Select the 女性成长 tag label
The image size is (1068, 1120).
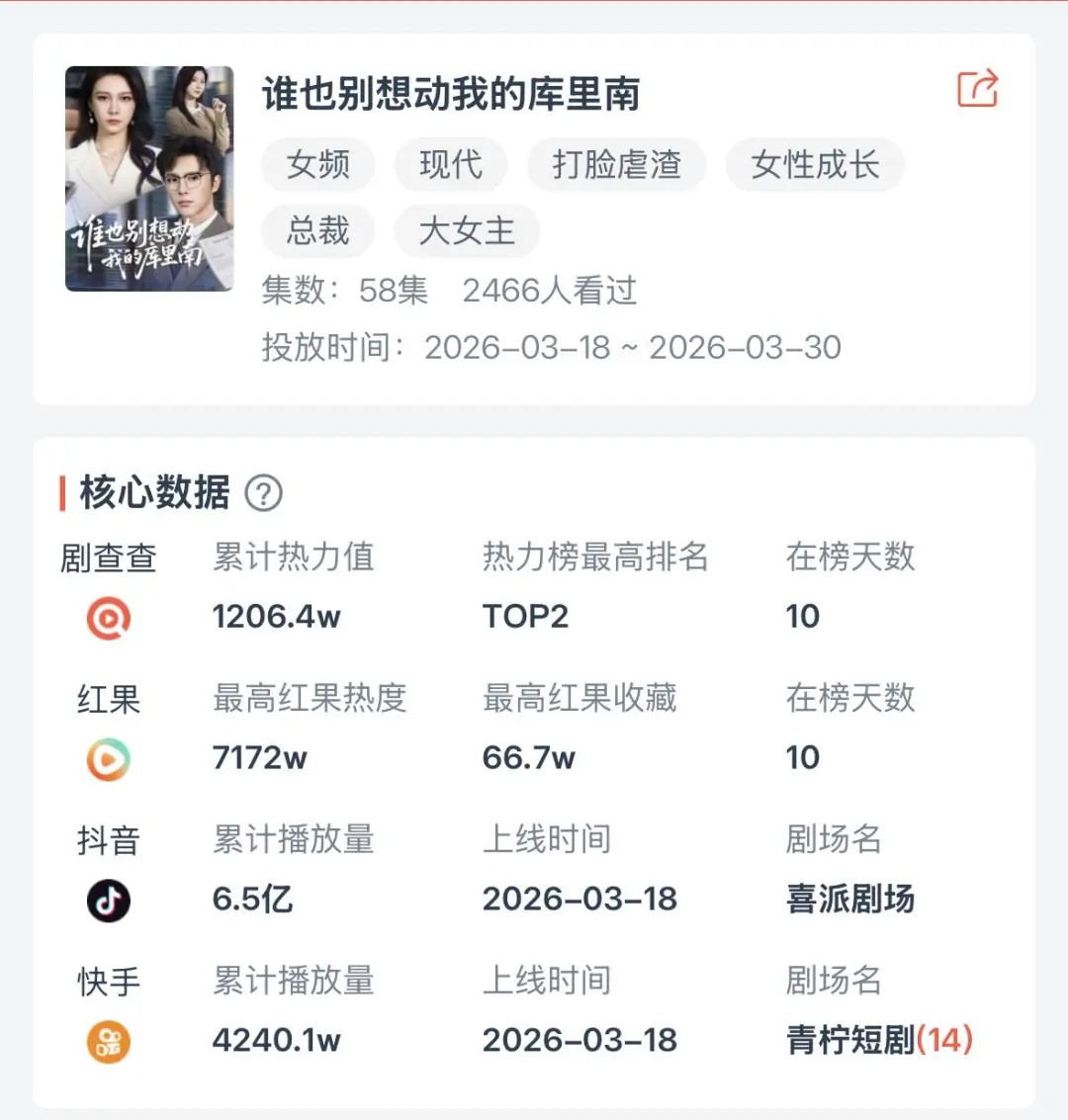click(x=815, y=165)
